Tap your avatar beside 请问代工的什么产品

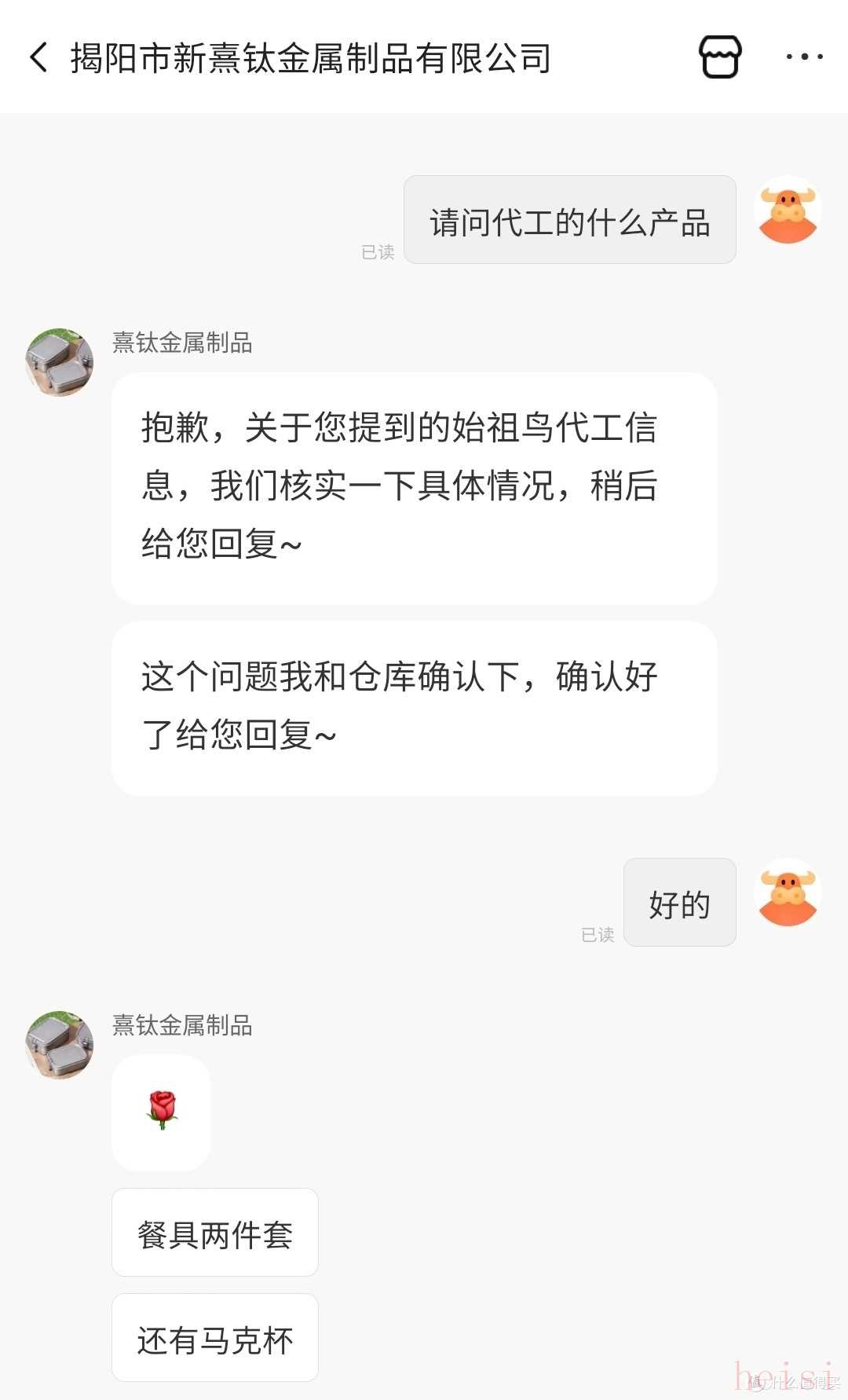(788, 210)
